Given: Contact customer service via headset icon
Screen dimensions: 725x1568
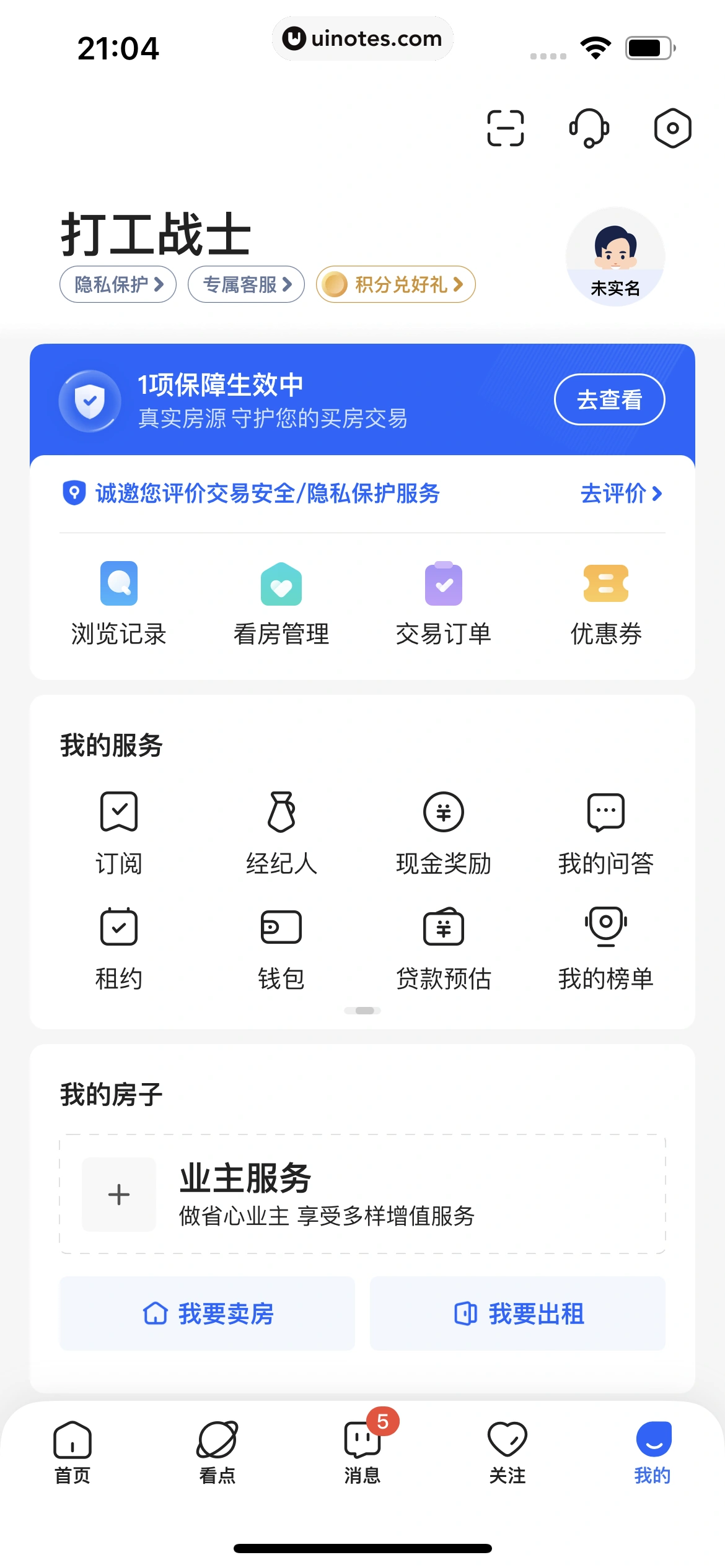Looking at the screenshot, I should [589, 128].
